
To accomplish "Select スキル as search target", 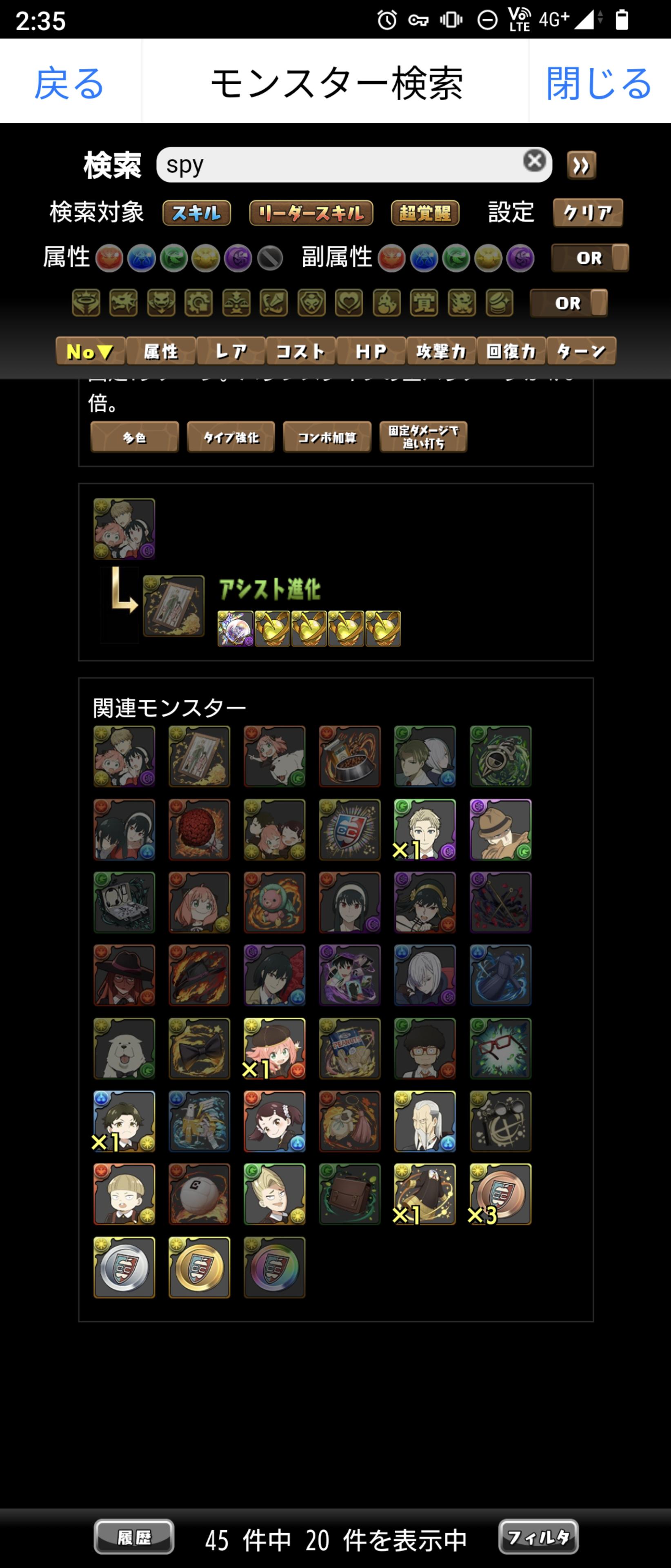I will pos(196,213).
